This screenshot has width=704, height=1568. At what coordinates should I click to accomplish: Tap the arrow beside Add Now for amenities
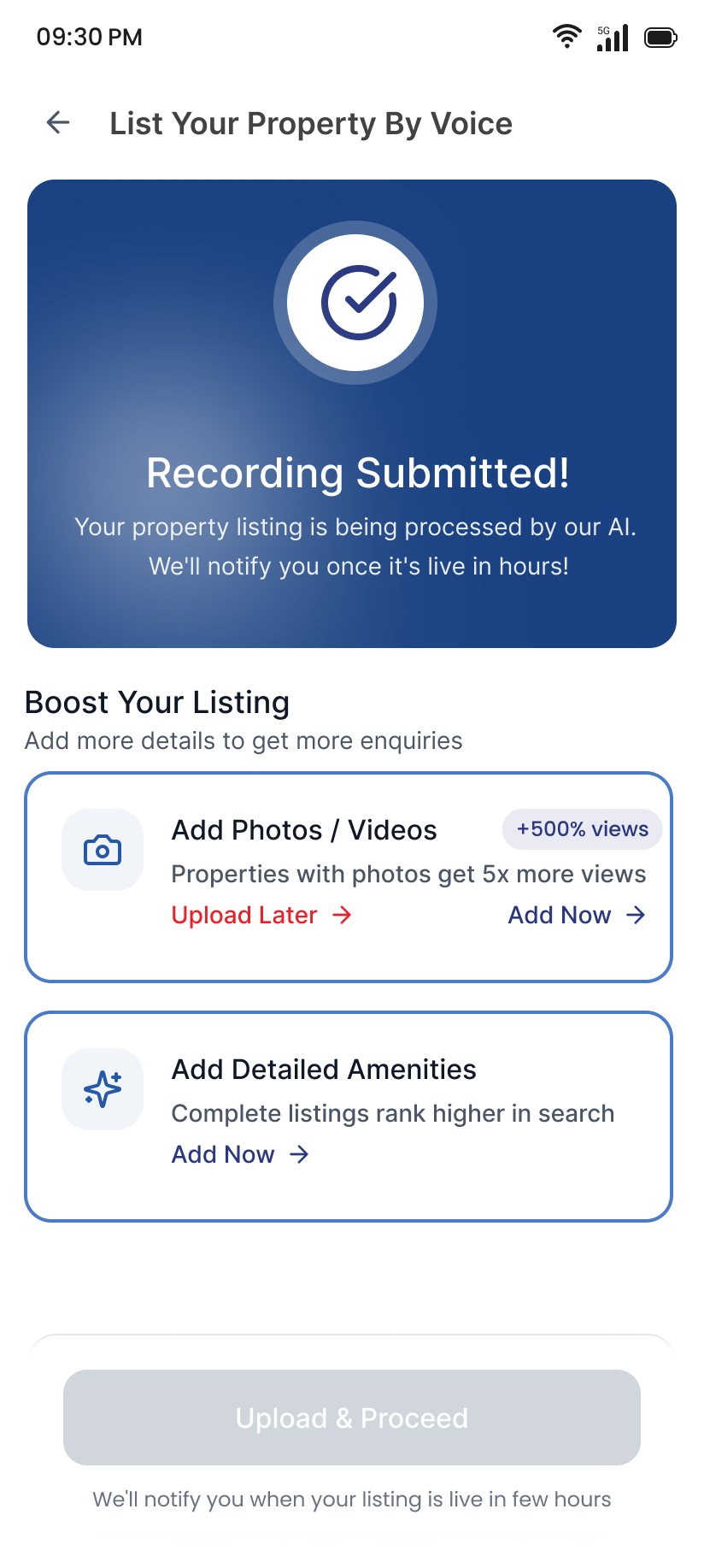click(x=299, y=1153)
